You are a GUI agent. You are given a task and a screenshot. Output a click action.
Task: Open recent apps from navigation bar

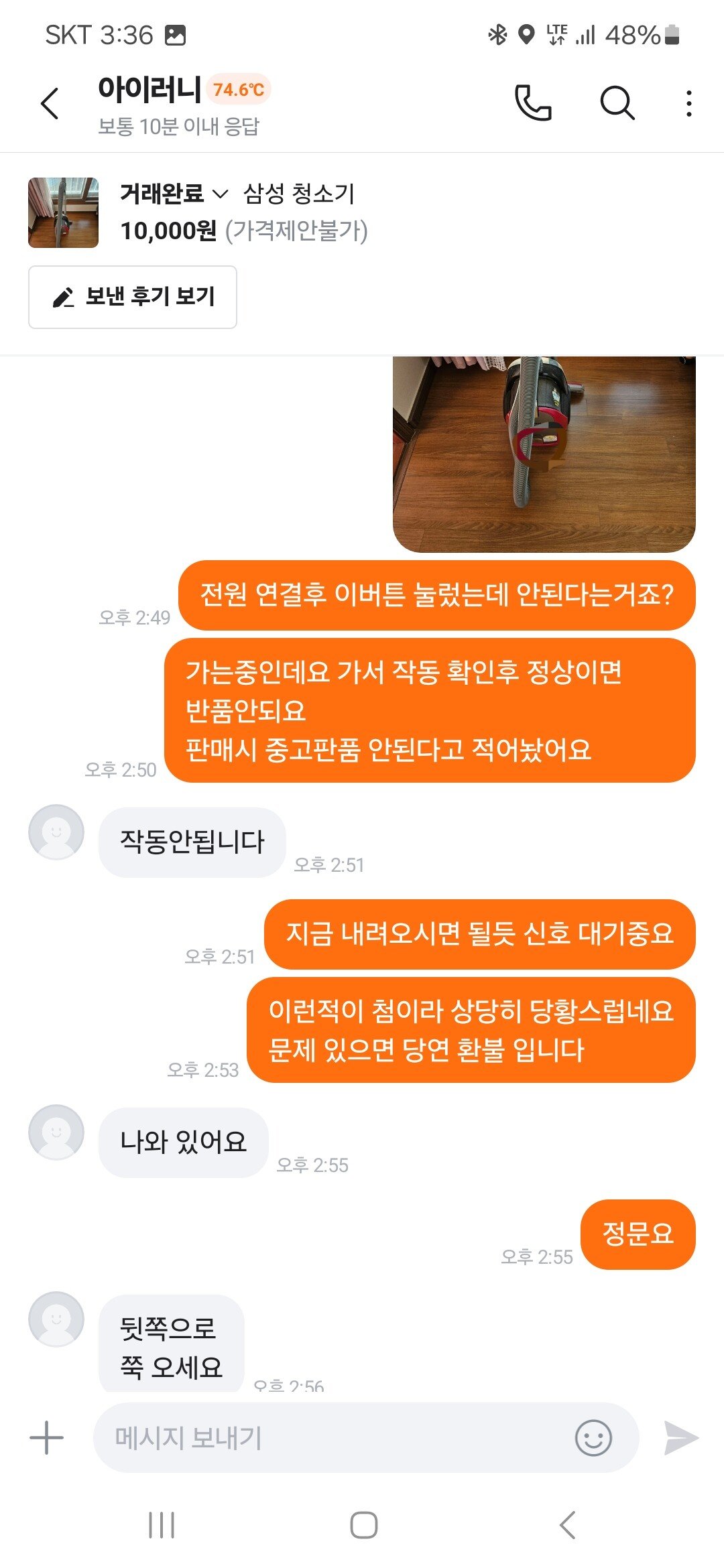coord(162,1525)
